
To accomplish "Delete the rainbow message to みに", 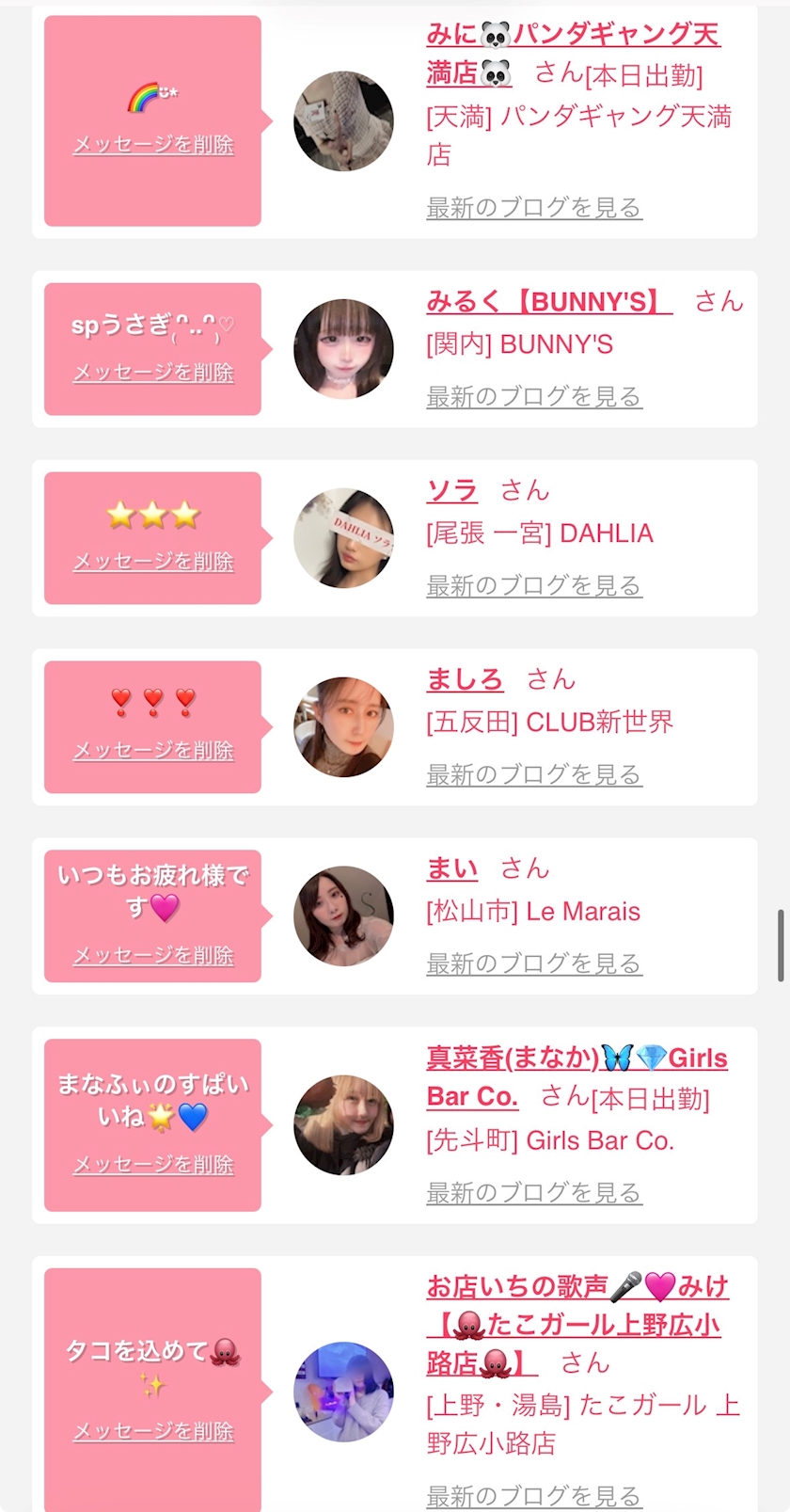I will tap(153, 145).
